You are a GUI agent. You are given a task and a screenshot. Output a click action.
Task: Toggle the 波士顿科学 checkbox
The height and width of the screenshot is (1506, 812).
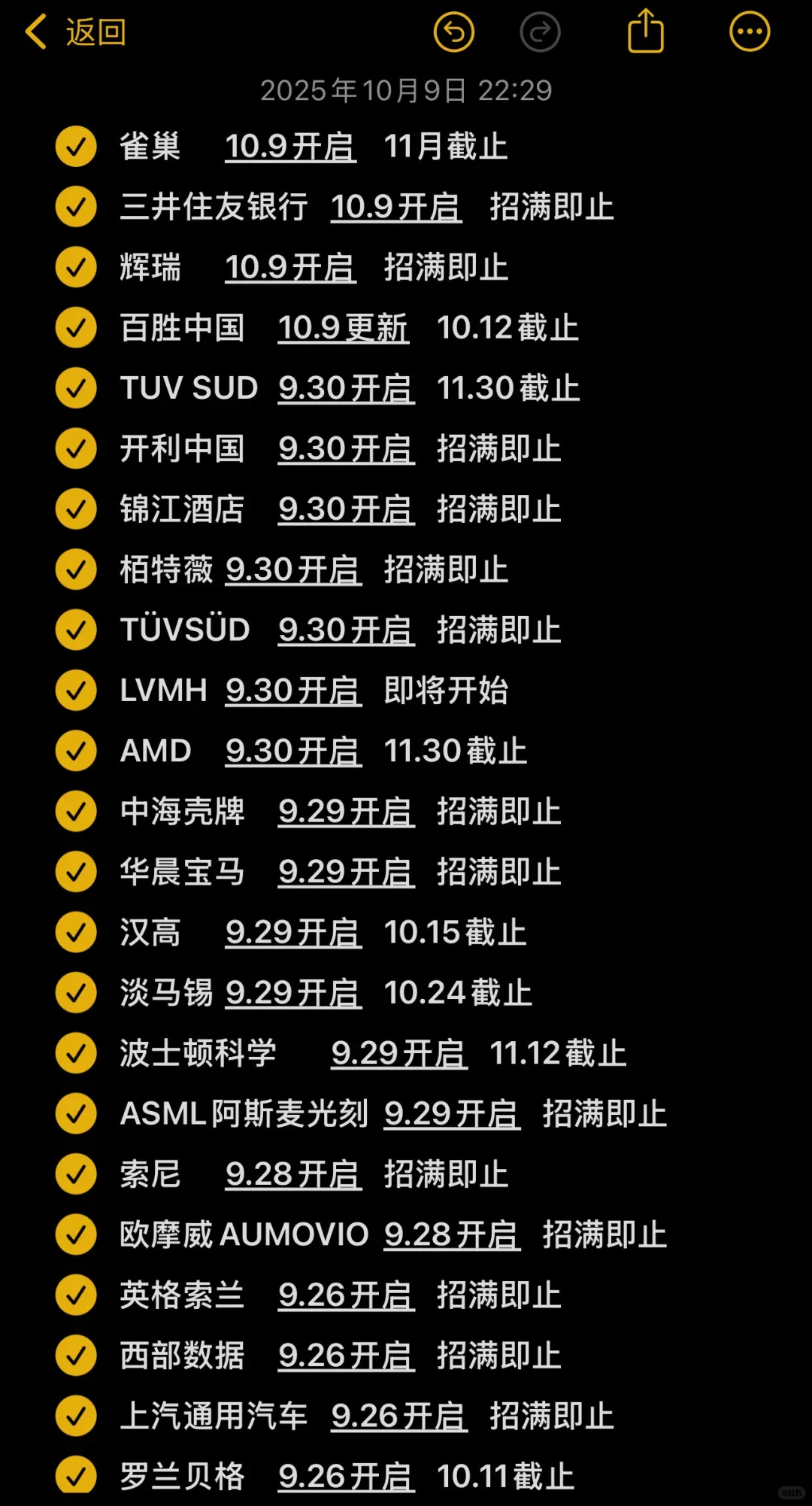coord(76,1053)
